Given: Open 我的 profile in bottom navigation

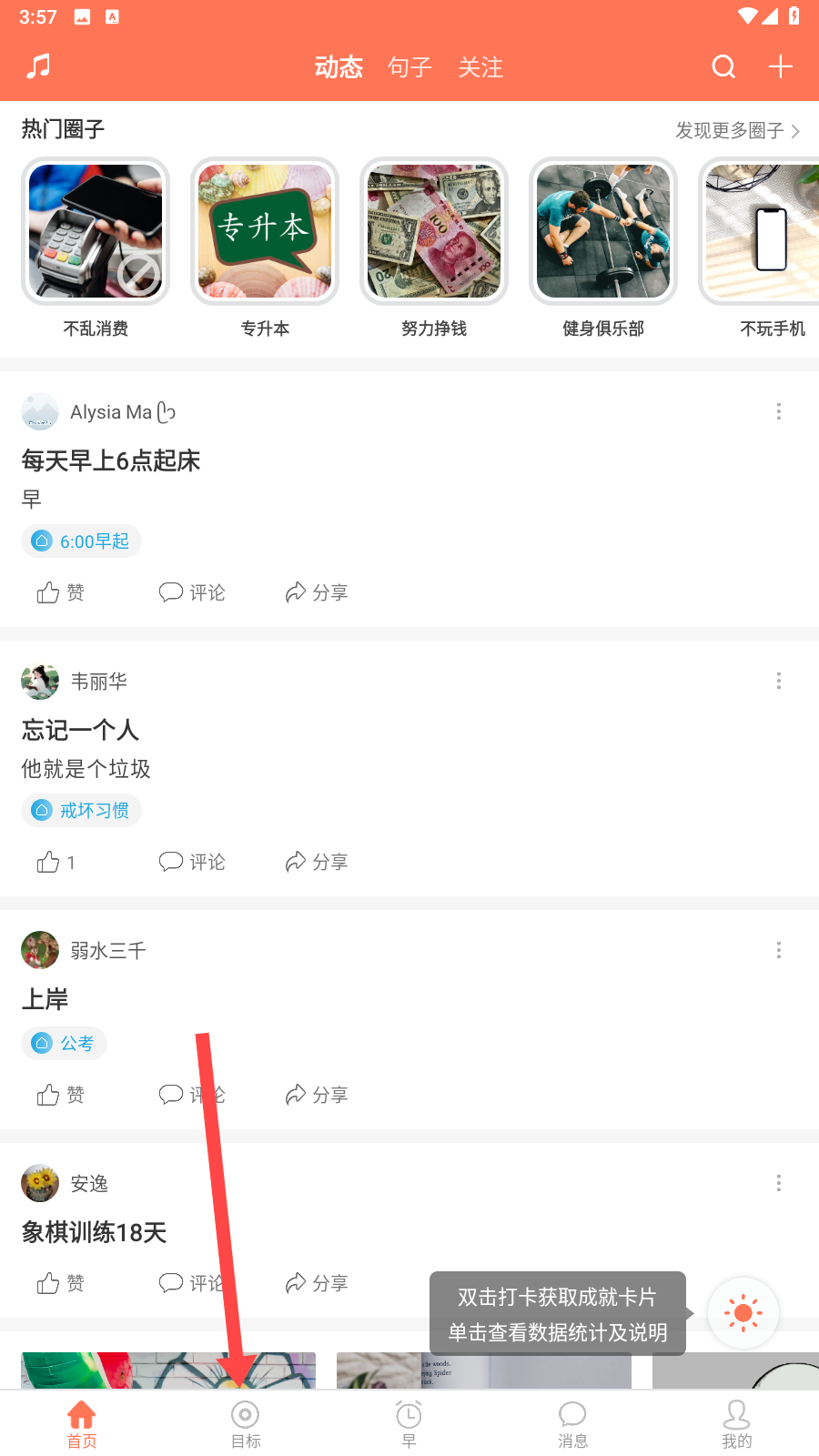Looking at the screenshot, I should (x=736, y=1422).
